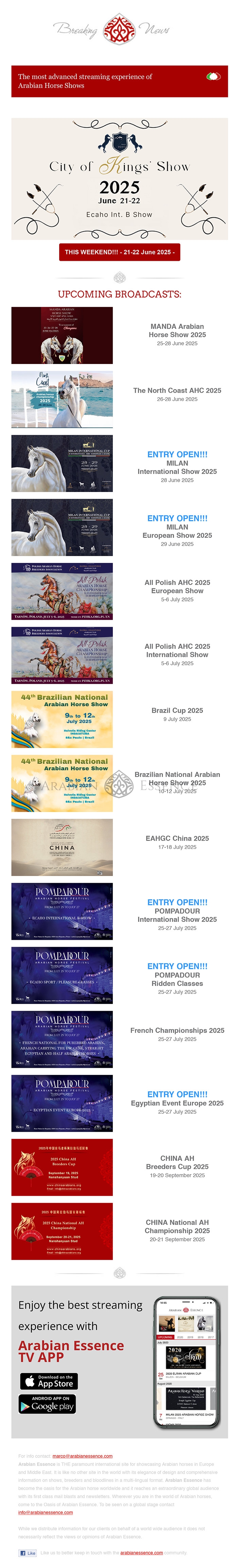
Task: Tap the red 'THIS WEEKEND!!!' button
Action: pos(119,252)
